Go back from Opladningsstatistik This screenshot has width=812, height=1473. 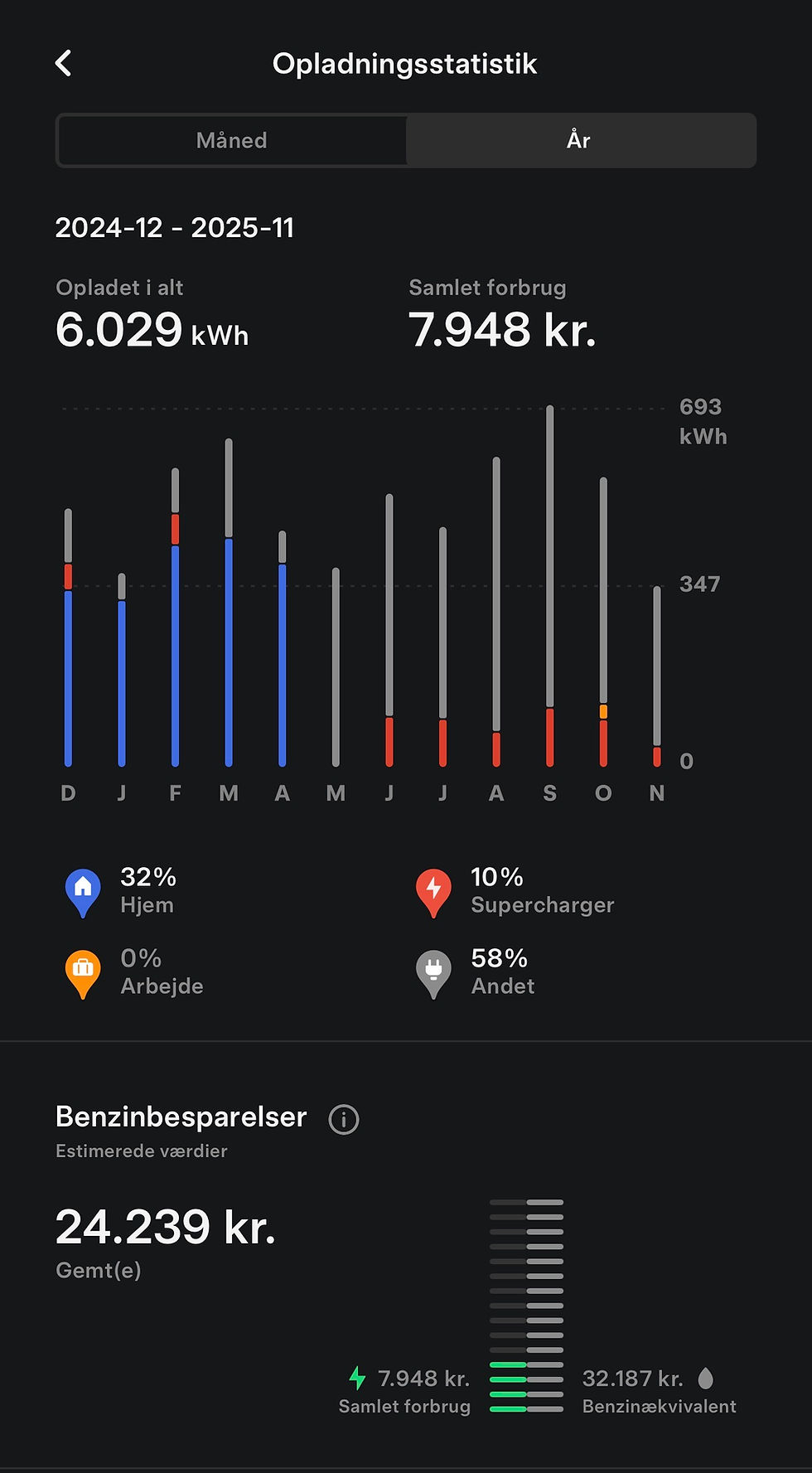tap(64, 63)
